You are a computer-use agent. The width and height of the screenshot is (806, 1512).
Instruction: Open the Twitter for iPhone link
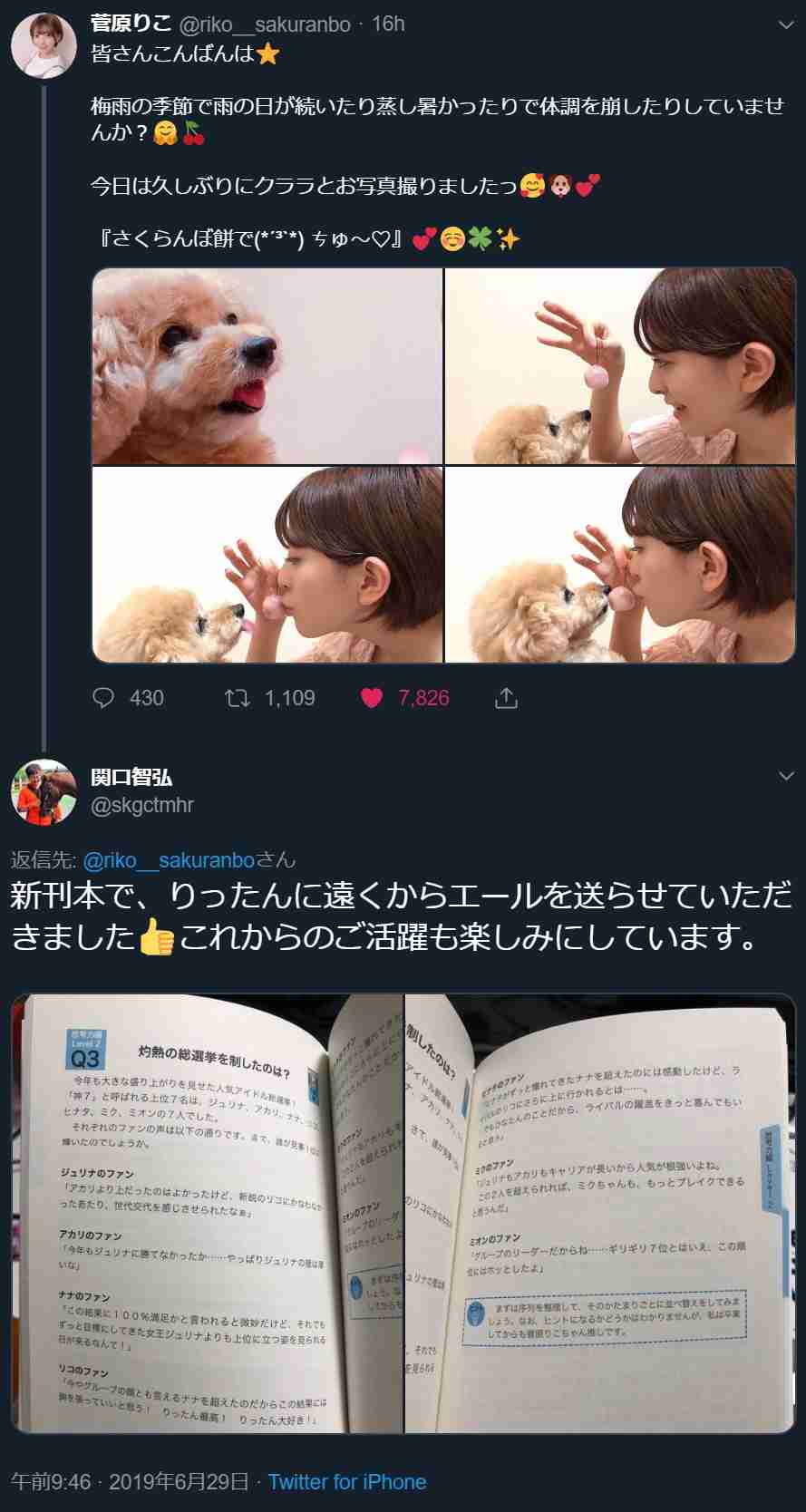click(x=347, y=1482)
